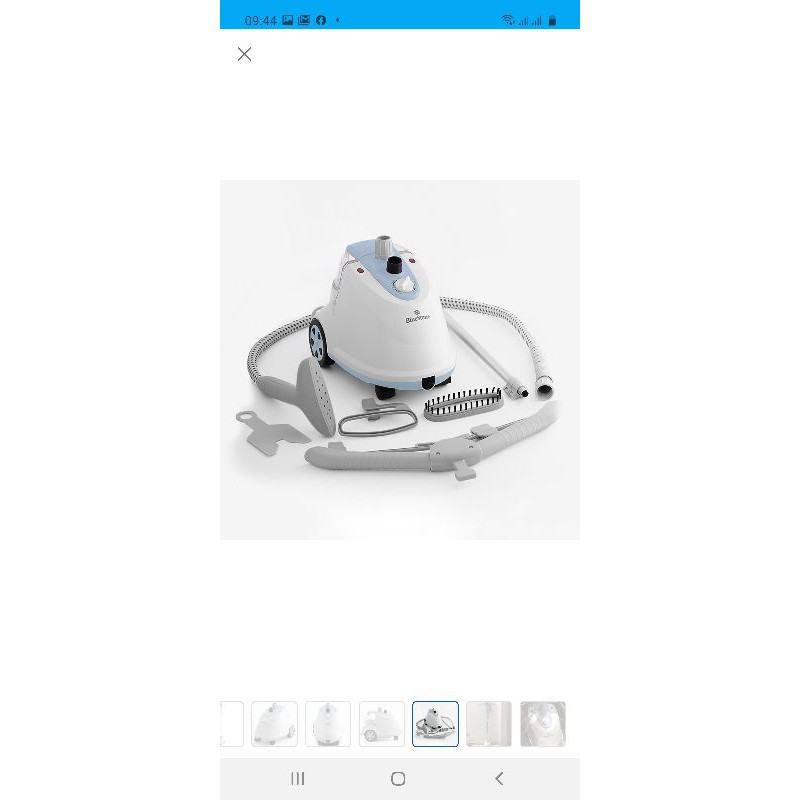800x800 pixels.
Task: Select the thumbnail just left of highlighted one
Action: point(382,723)
